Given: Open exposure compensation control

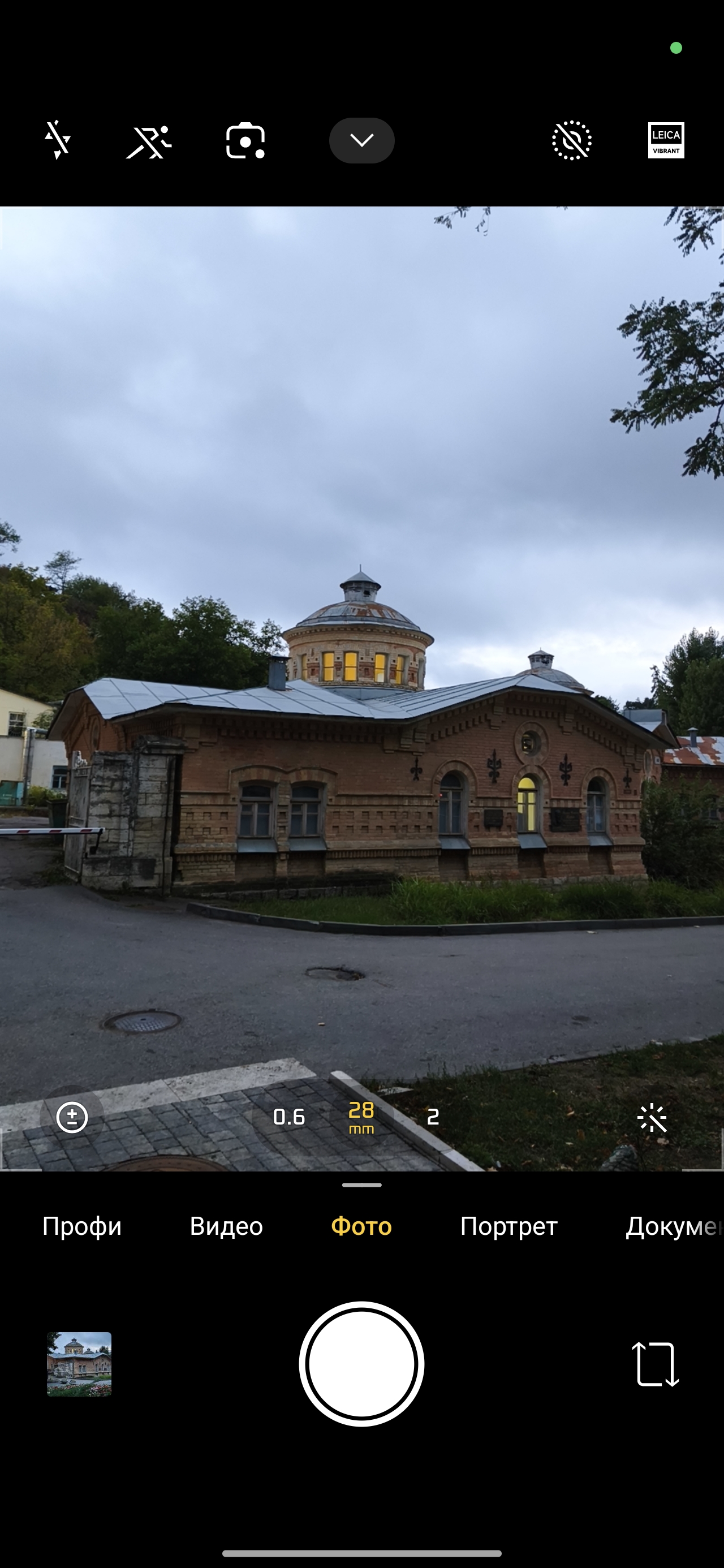Looking at the screenshot, I should click(x=72, y=1117).
